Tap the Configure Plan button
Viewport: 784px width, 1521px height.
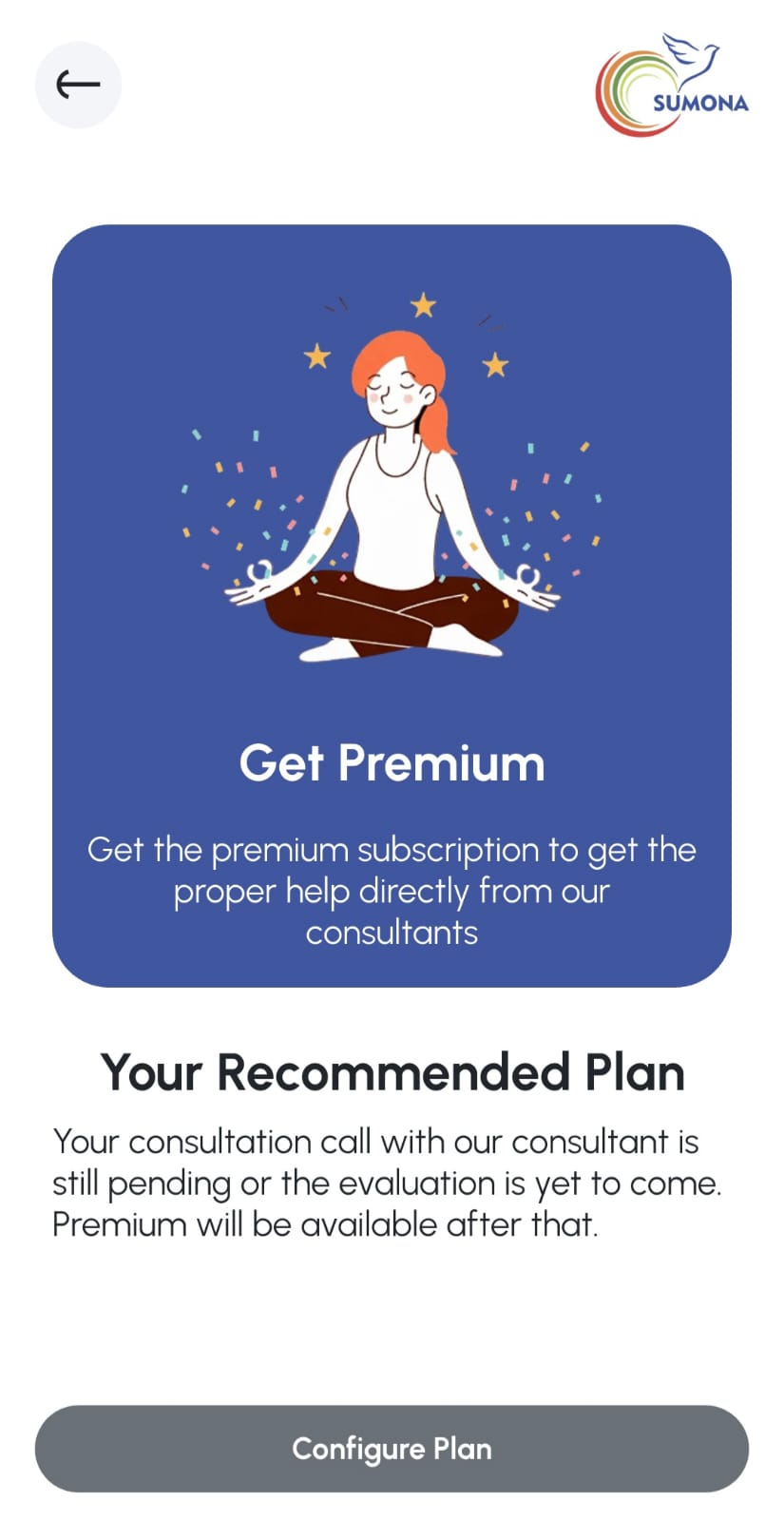pyautogui.click(x=392, y=1448)
